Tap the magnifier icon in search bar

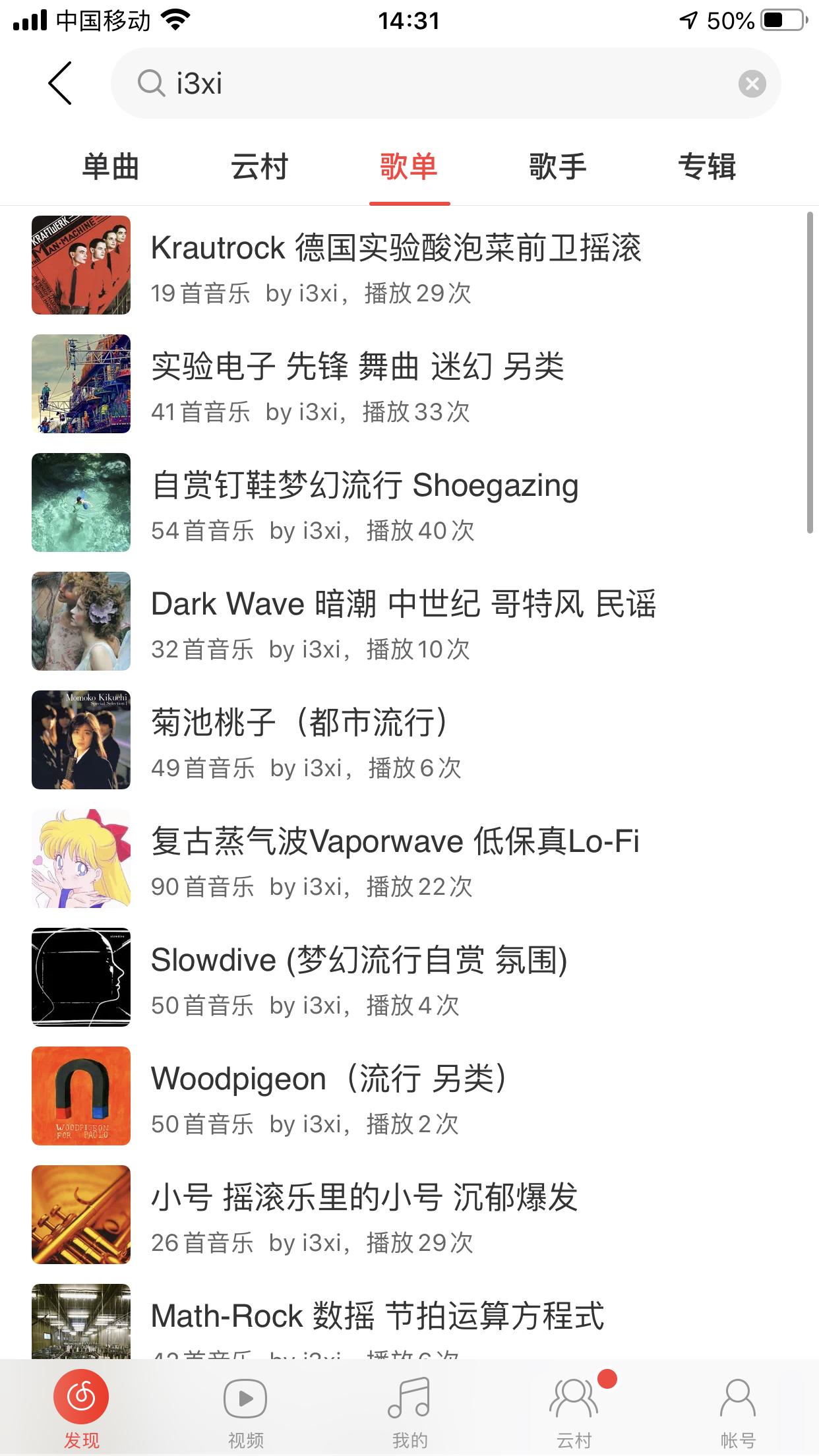point(153,84)
